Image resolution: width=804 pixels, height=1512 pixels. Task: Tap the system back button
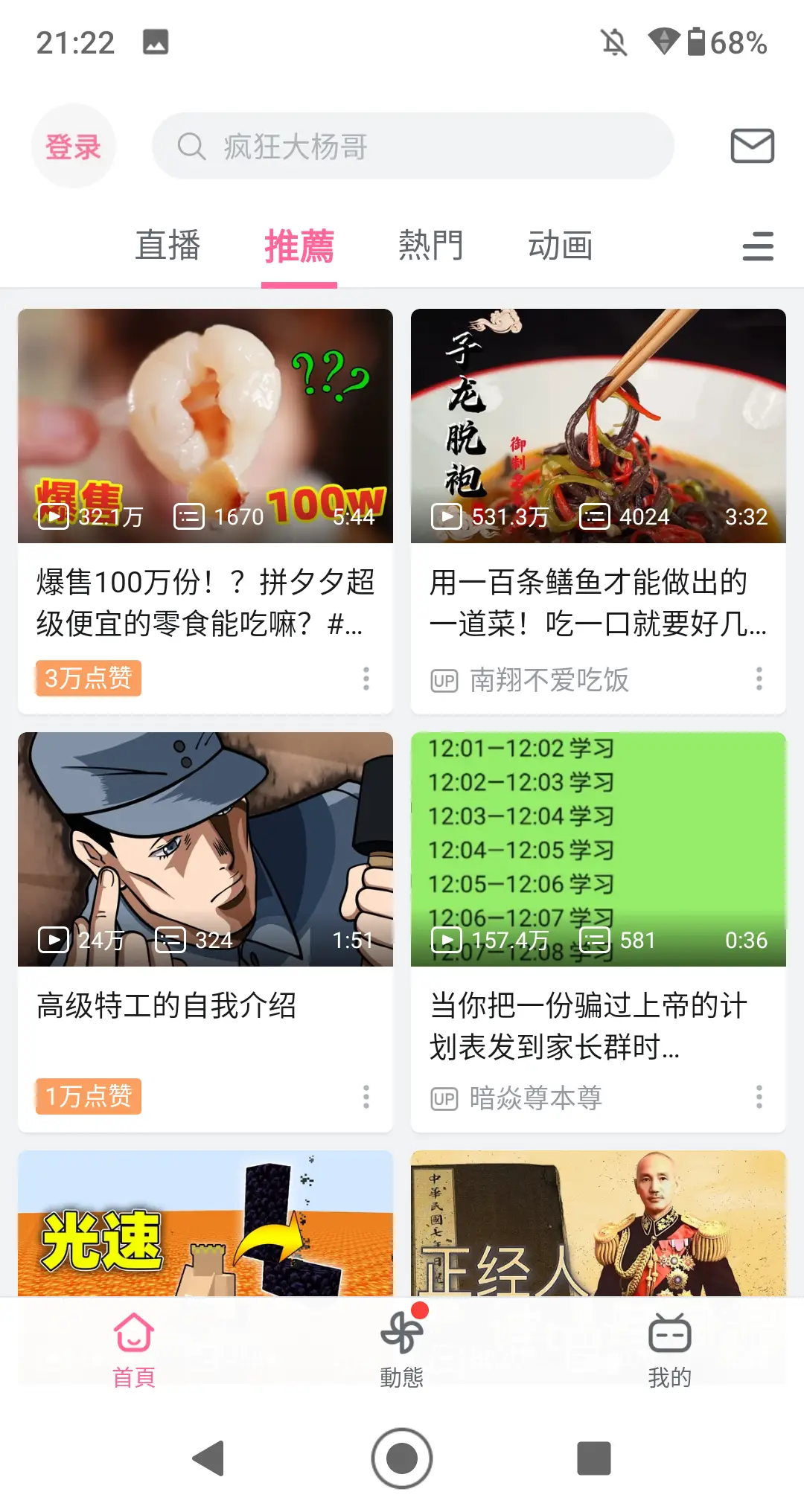click(x=209, y=1458)
